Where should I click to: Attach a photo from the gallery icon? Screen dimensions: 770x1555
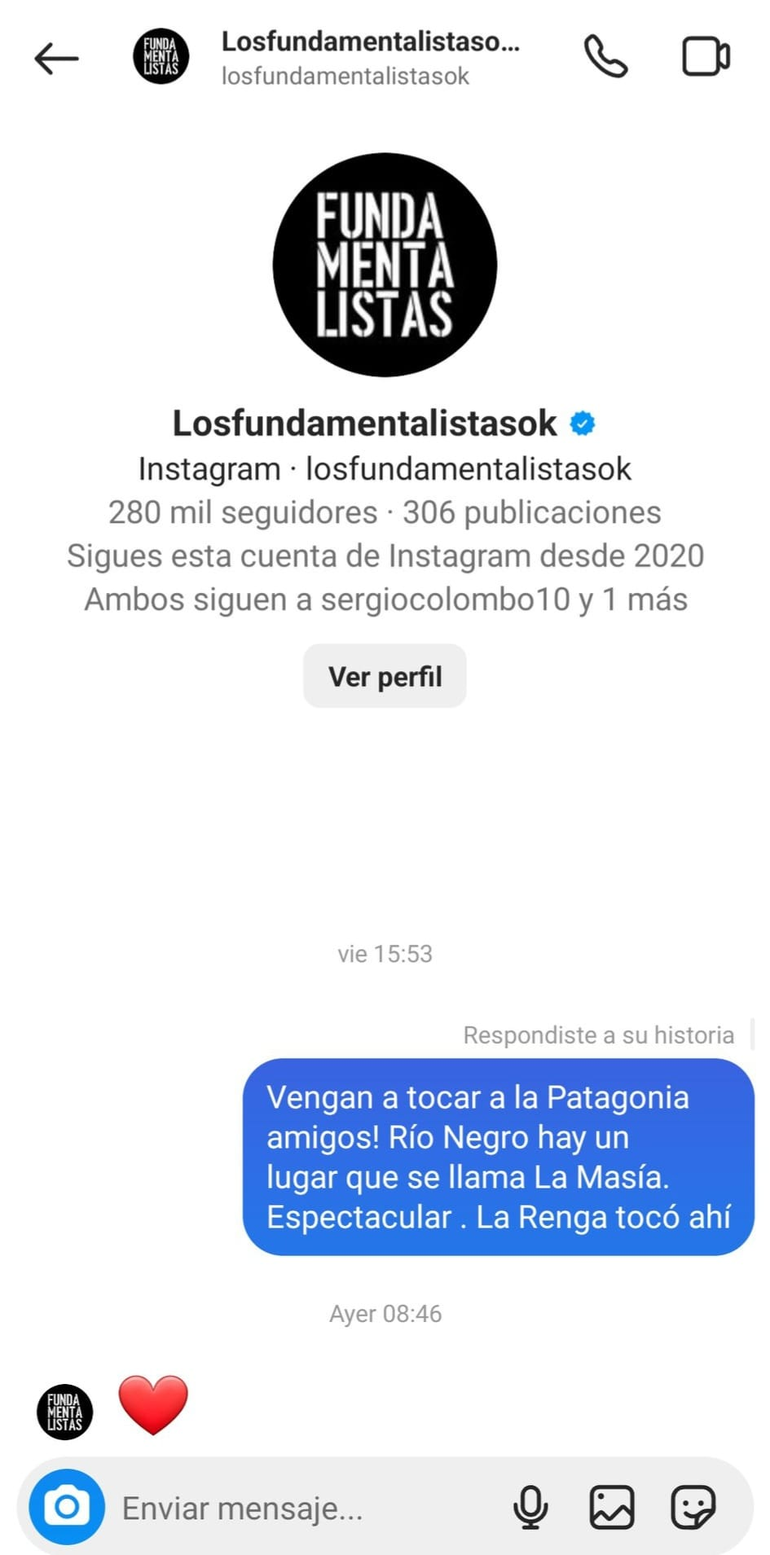tap(612, 1507)
